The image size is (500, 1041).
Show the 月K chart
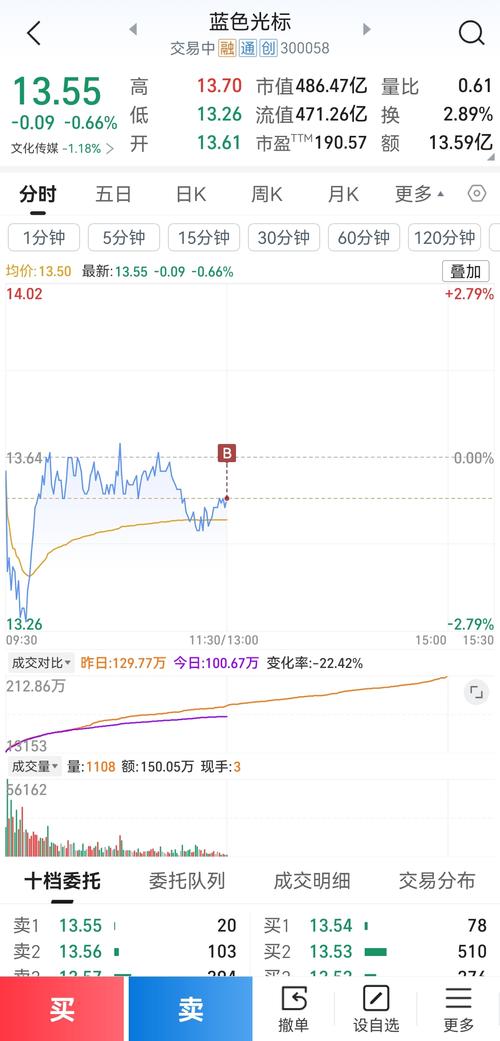(343, 195)
